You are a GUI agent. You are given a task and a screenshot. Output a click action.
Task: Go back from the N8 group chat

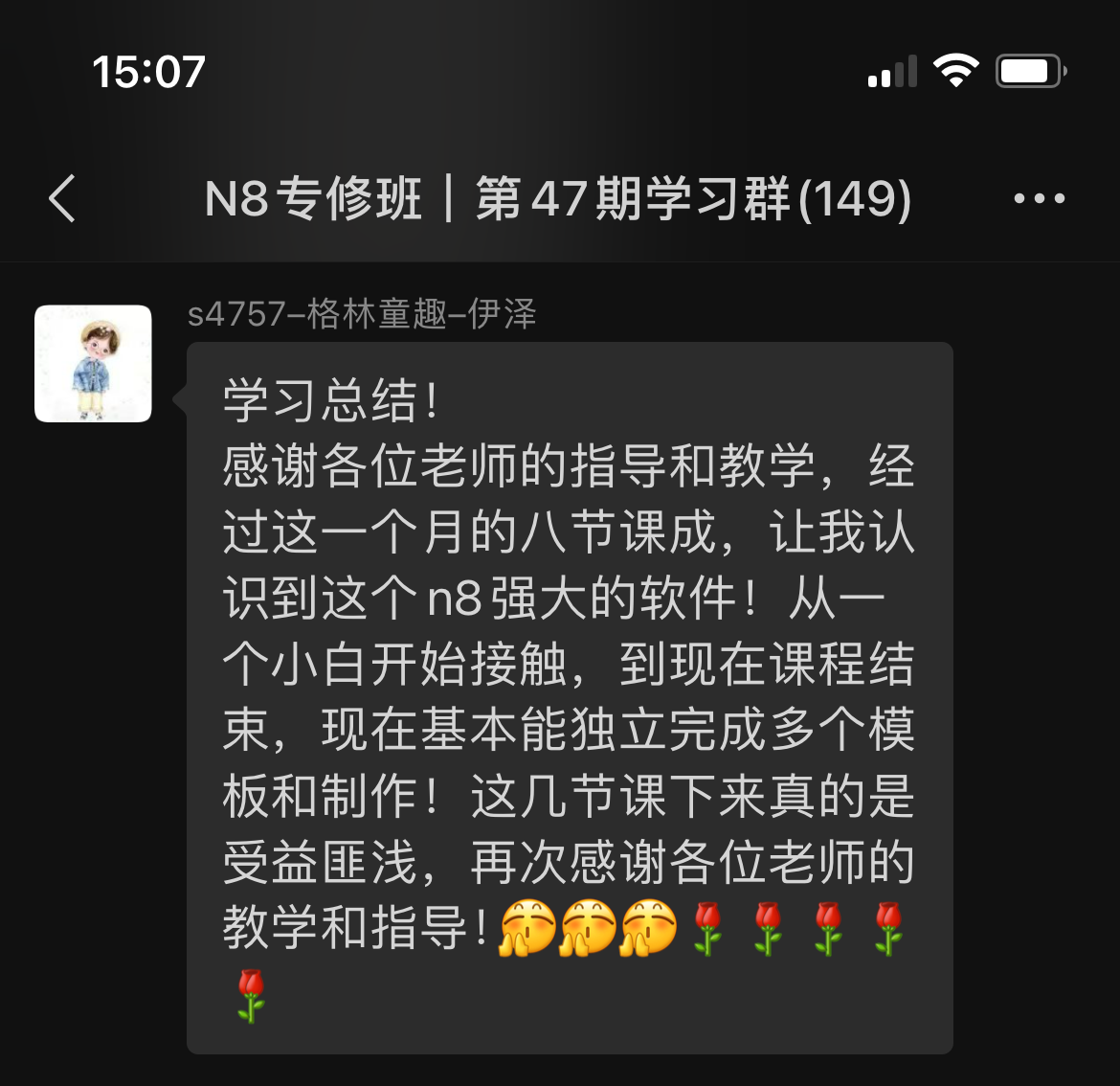(62, 199)
